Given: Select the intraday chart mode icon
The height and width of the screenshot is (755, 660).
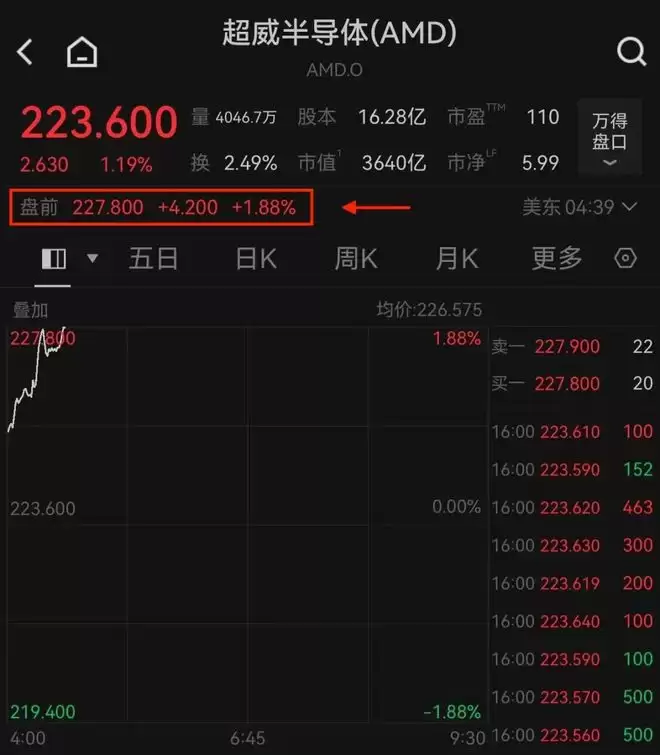Looking at the screenshot, I should tap(55, 259).
